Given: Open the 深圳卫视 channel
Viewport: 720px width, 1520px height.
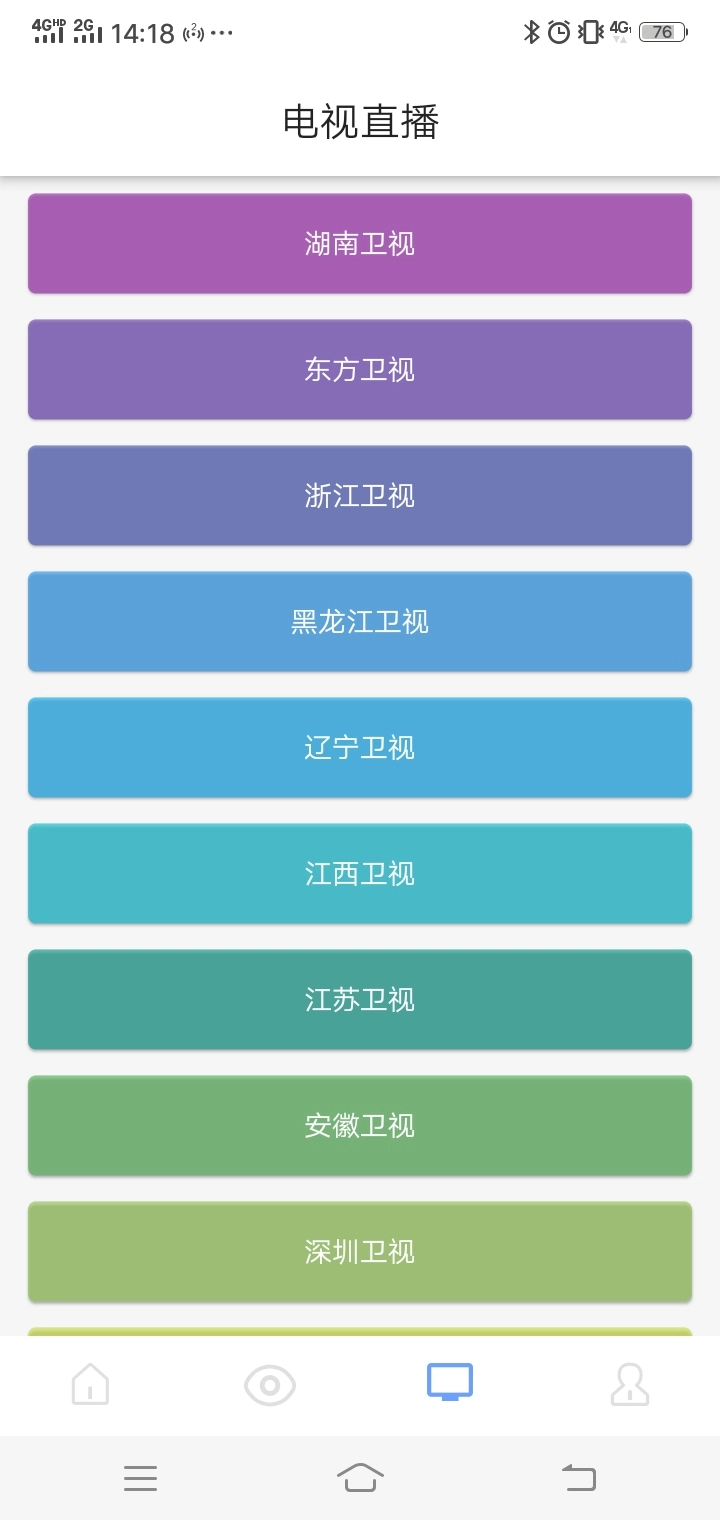Looking at the screenshot, I should pyautogui.click(x=360, y=1252).
